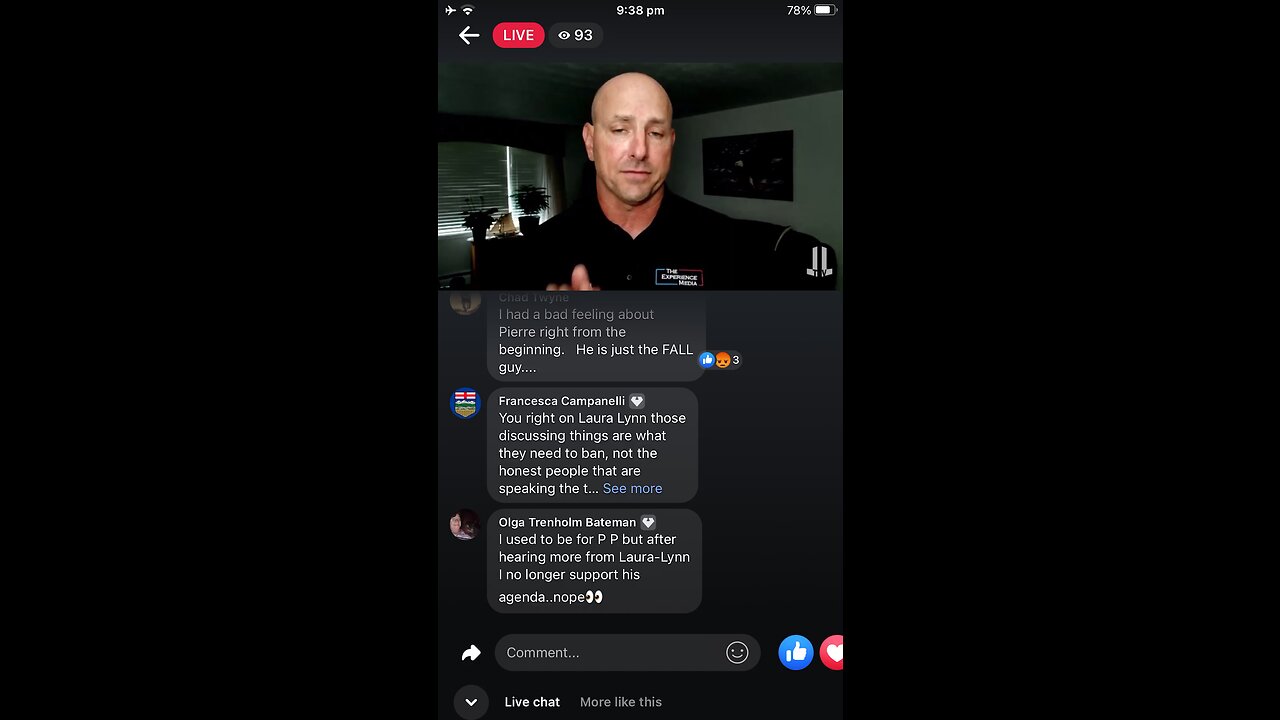1280x720 pixels.
Task: Open the emoji picker in comment box
Action: coord(737,653)
